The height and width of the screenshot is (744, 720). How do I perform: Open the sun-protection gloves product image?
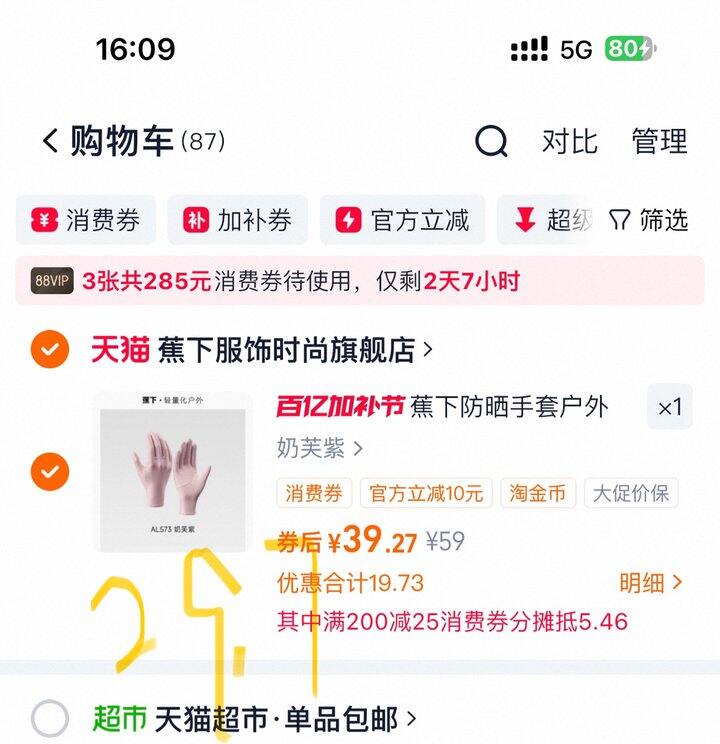point(172,470)
